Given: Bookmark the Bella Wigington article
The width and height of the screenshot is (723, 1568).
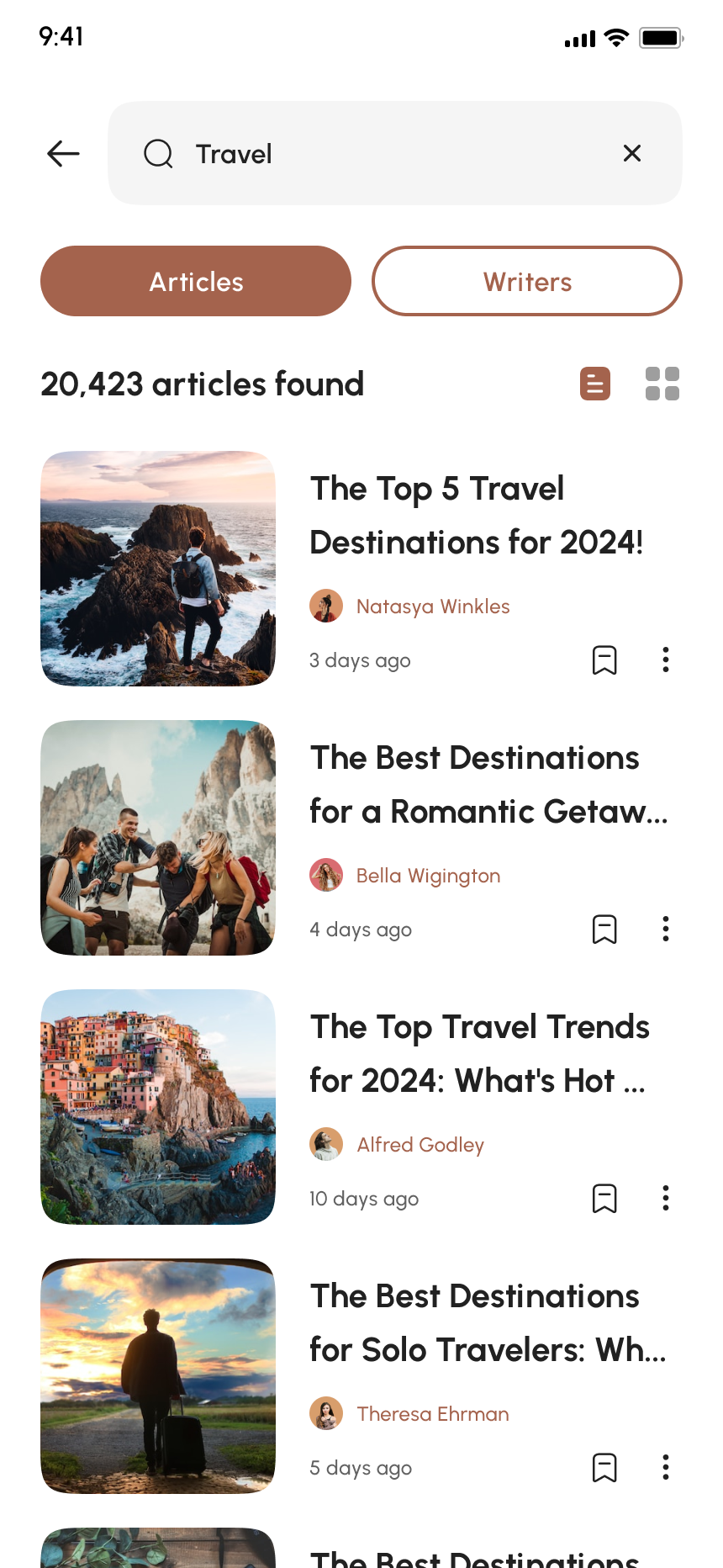Looking at the screenshot, I should pyautogui.click(x=604, y=930).
